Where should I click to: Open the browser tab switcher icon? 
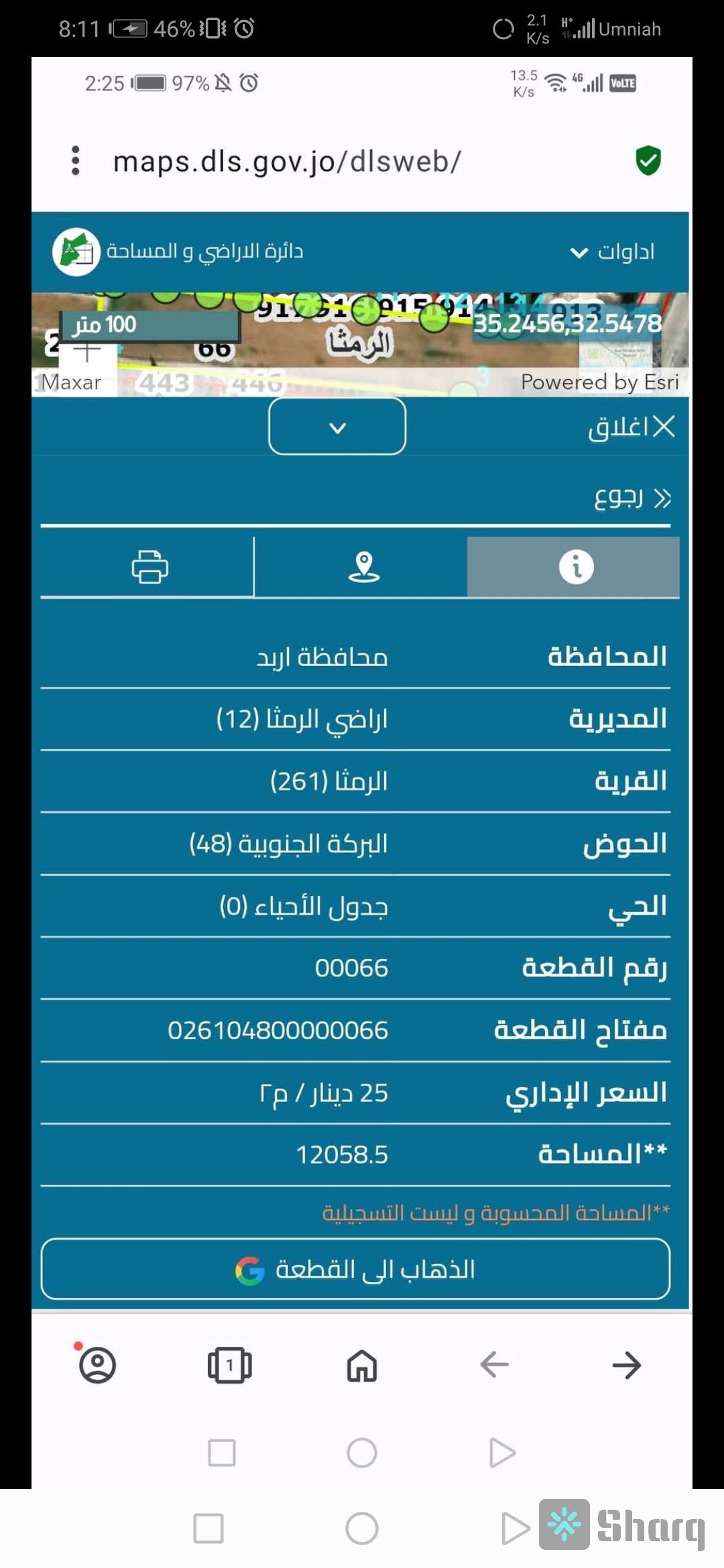(x=228, y=1364)
